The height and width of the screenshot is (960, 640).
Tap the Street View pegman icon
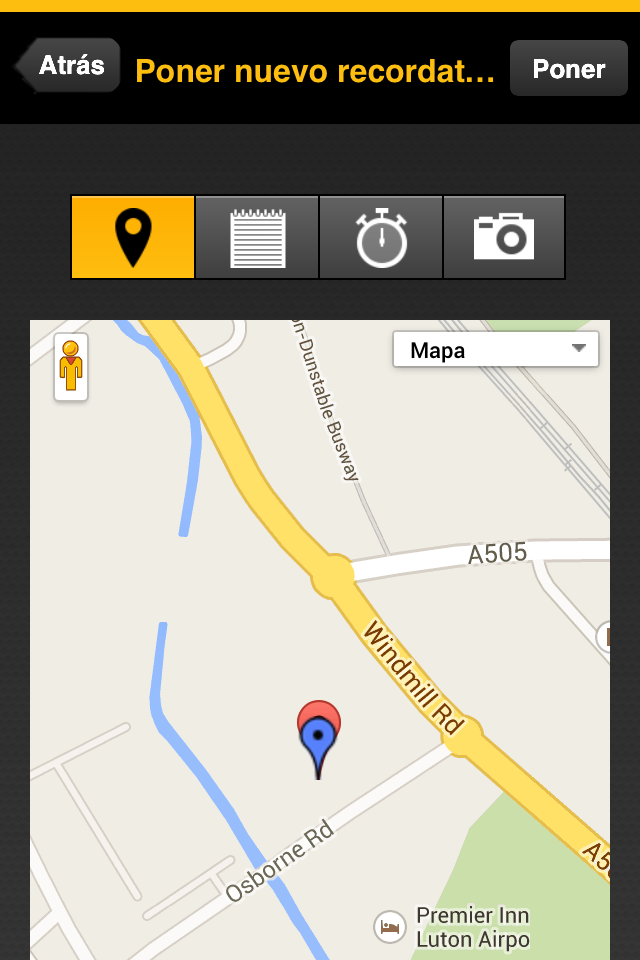[x=71, y=366]
